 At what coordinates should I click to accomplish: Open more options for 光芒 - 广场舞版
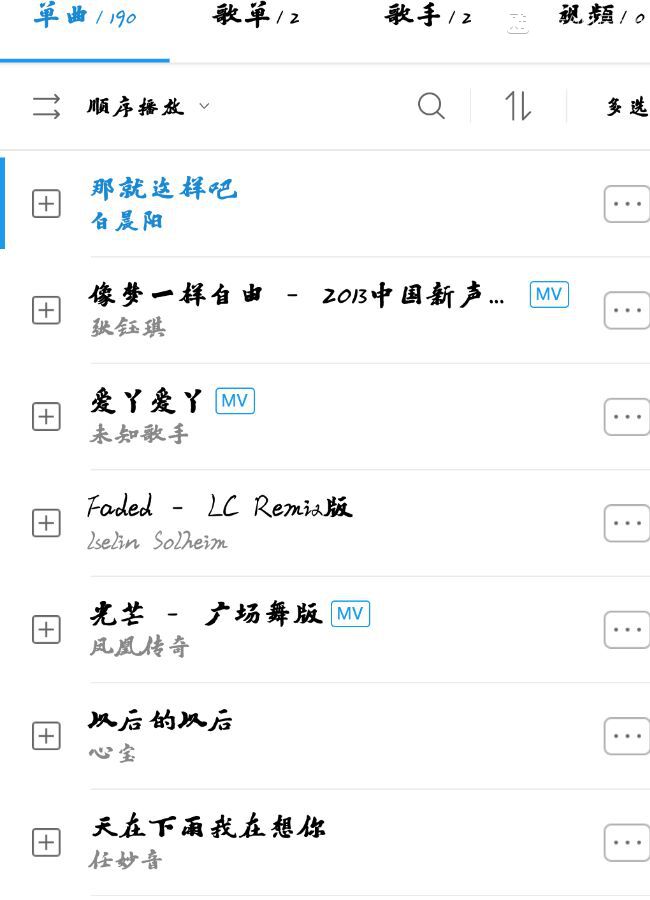(627, 630)
